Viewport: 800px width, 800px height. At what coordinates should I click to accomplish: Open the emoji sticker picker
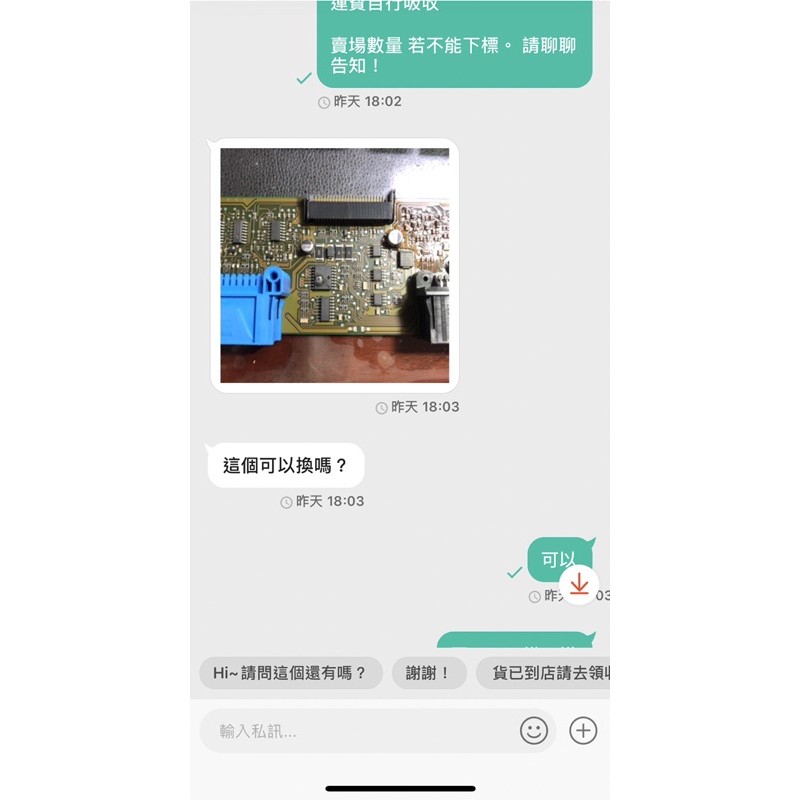pos(534,731)
